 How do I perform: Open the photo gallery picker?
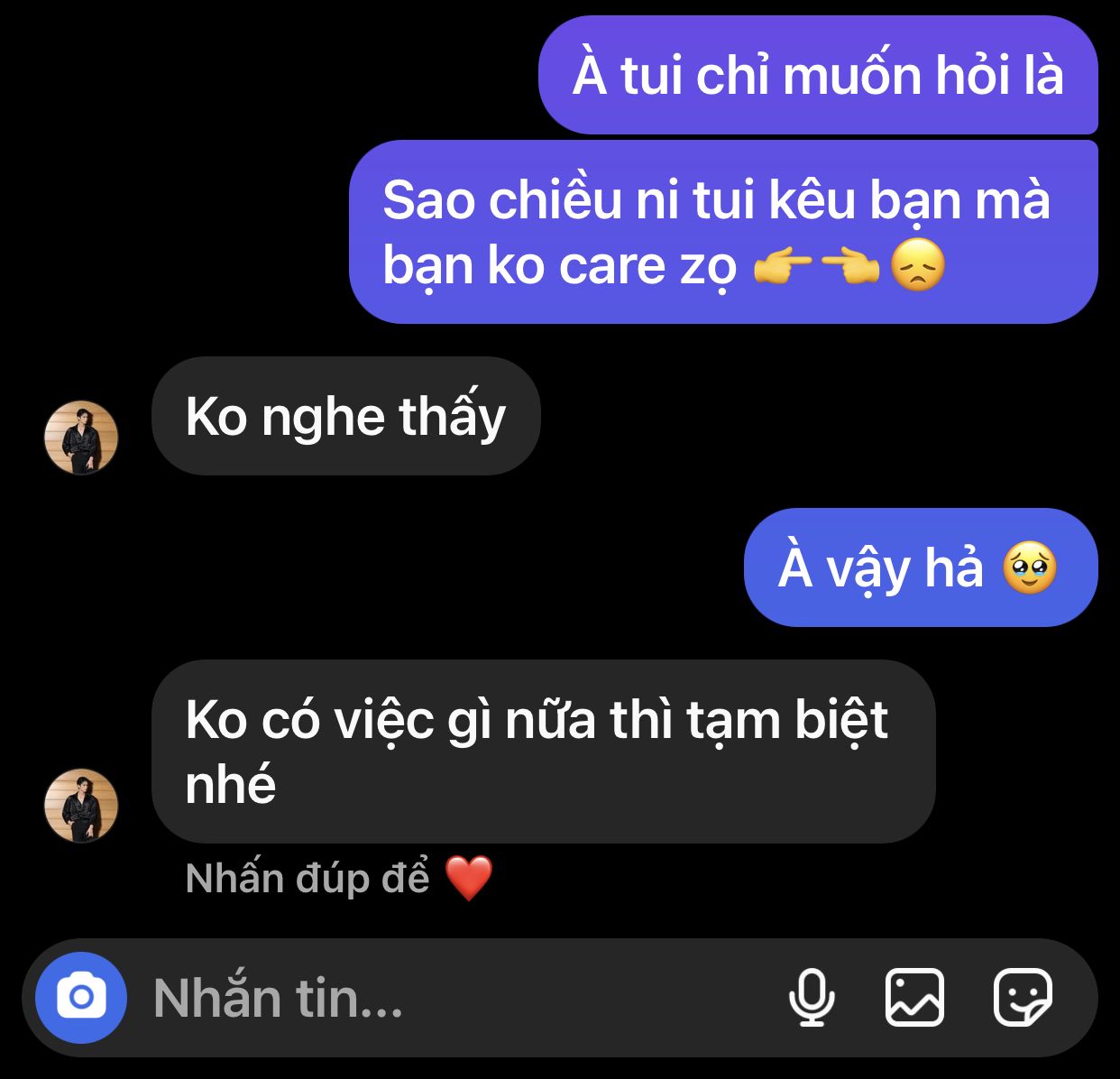914,998
